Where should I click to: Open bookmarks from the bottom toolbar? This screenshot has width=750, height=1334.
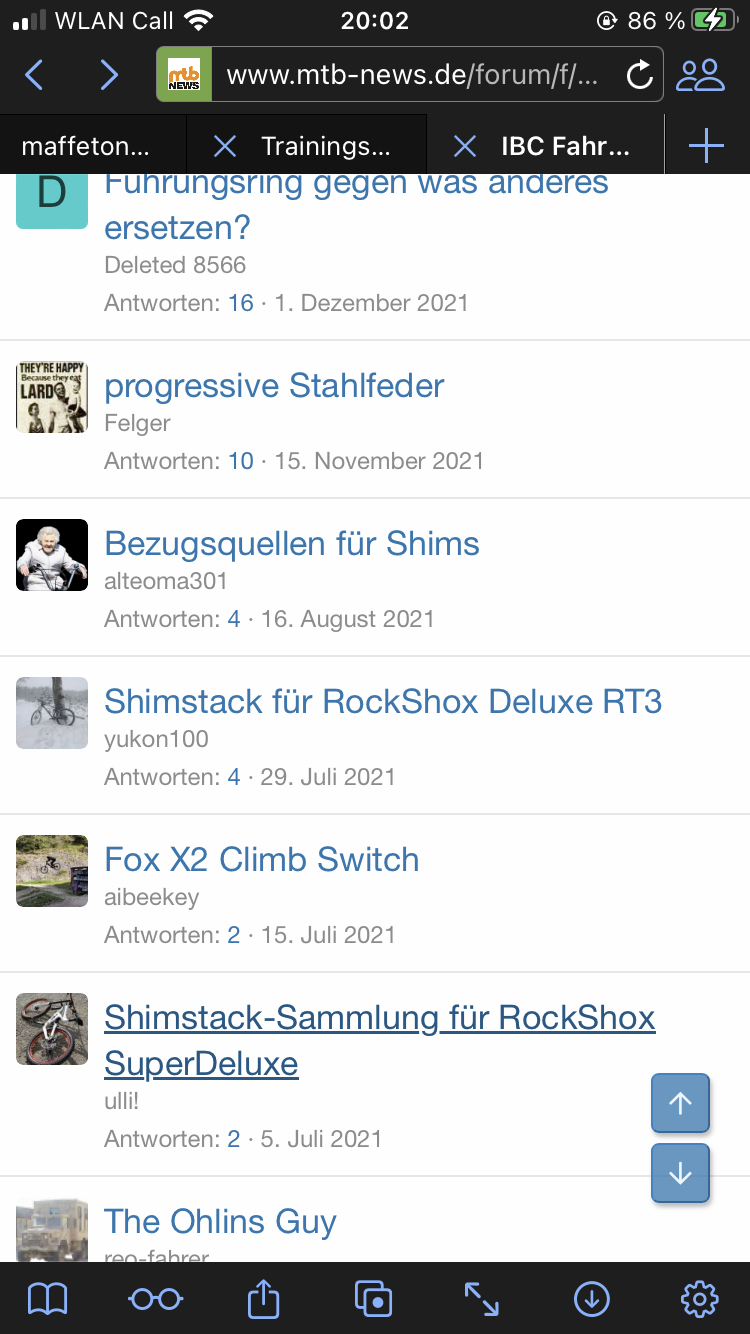pyautogui.click(x=47, y=1299)
